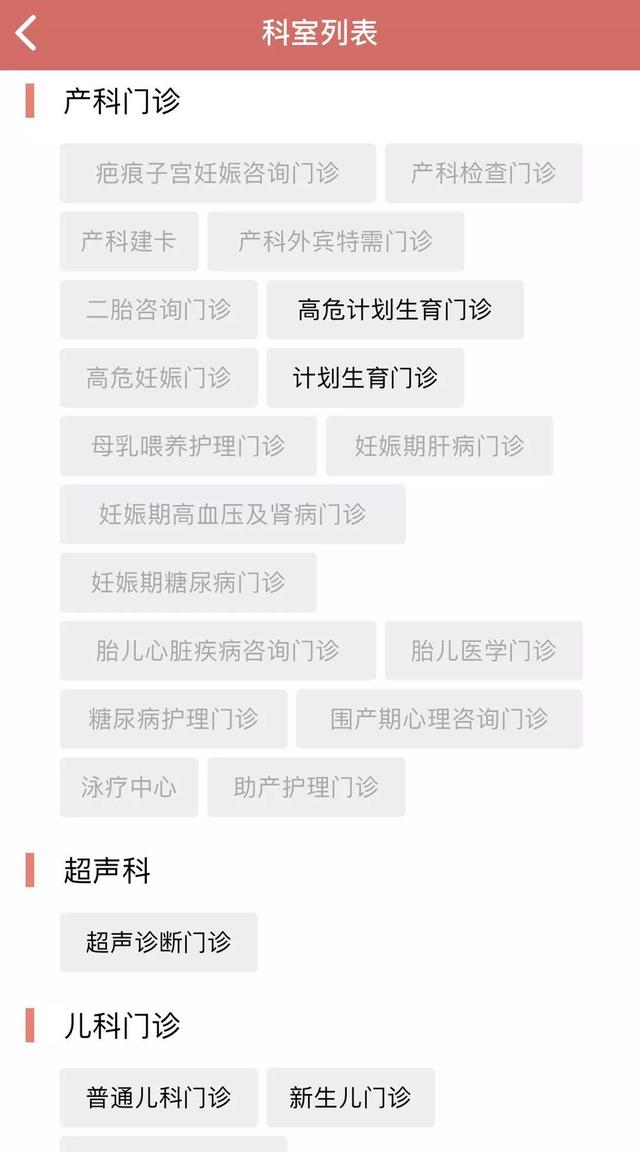This screenshot has height=1152, width=640.
Task: Choose 产科外宾特需门诊
Action: (x=336, y=241)
